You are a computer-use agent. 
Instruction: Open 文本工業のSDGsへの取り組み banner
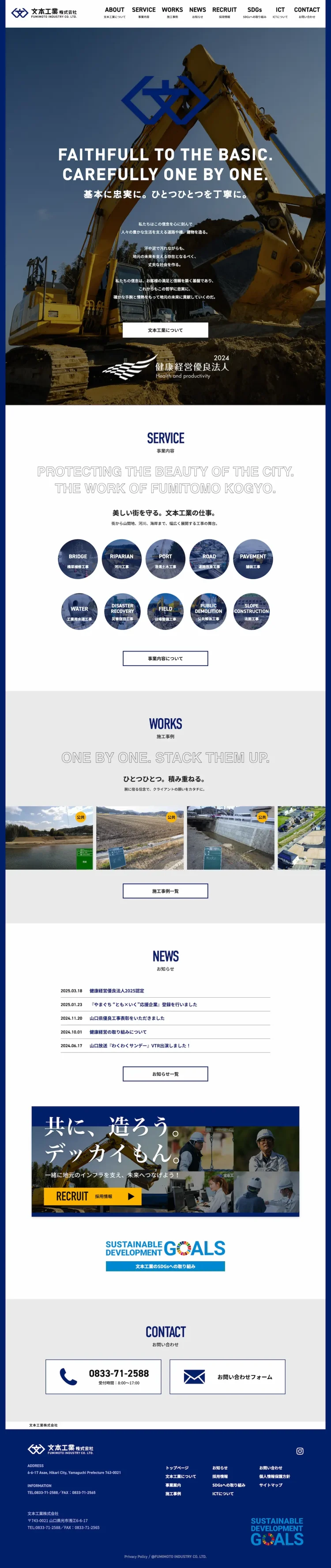[x=165, y=1266]
